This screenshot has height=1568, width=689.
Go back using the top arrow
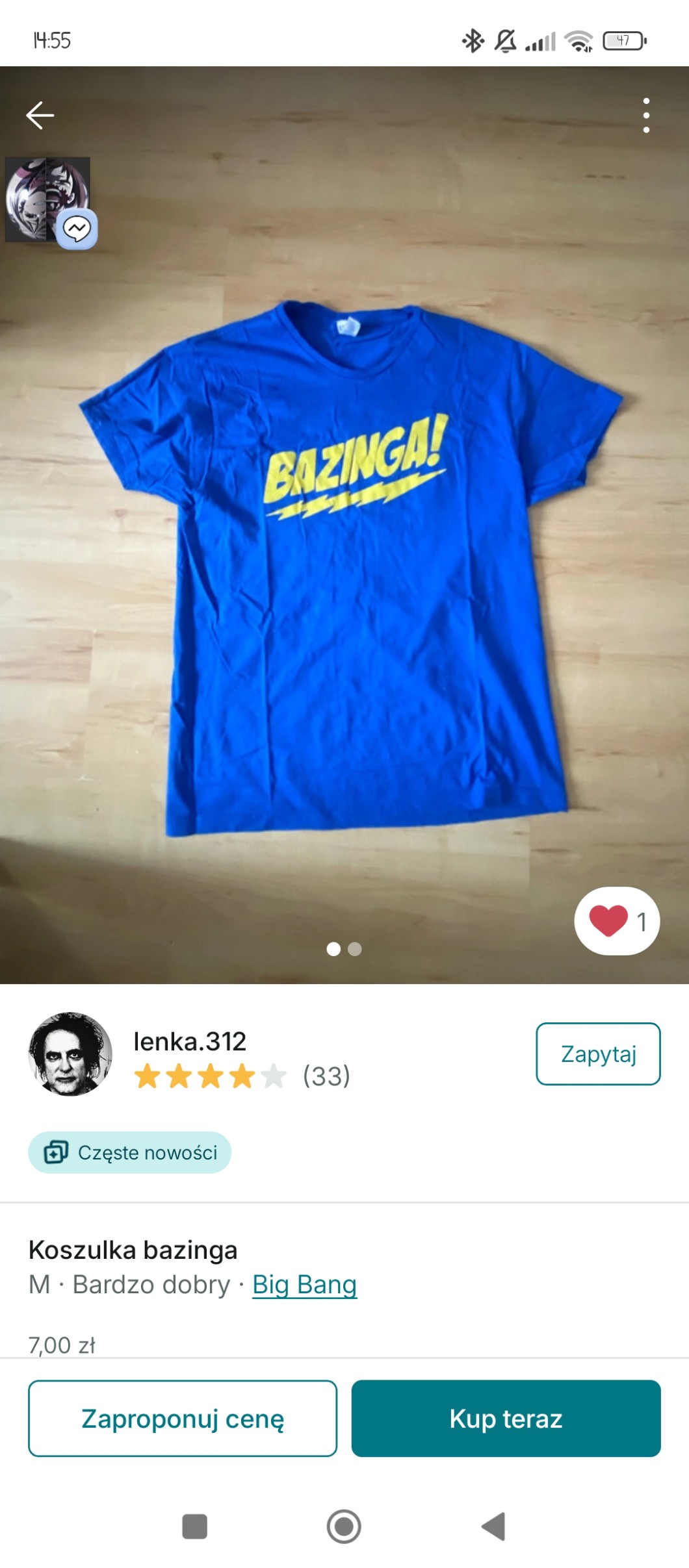[x=40, y=116]
